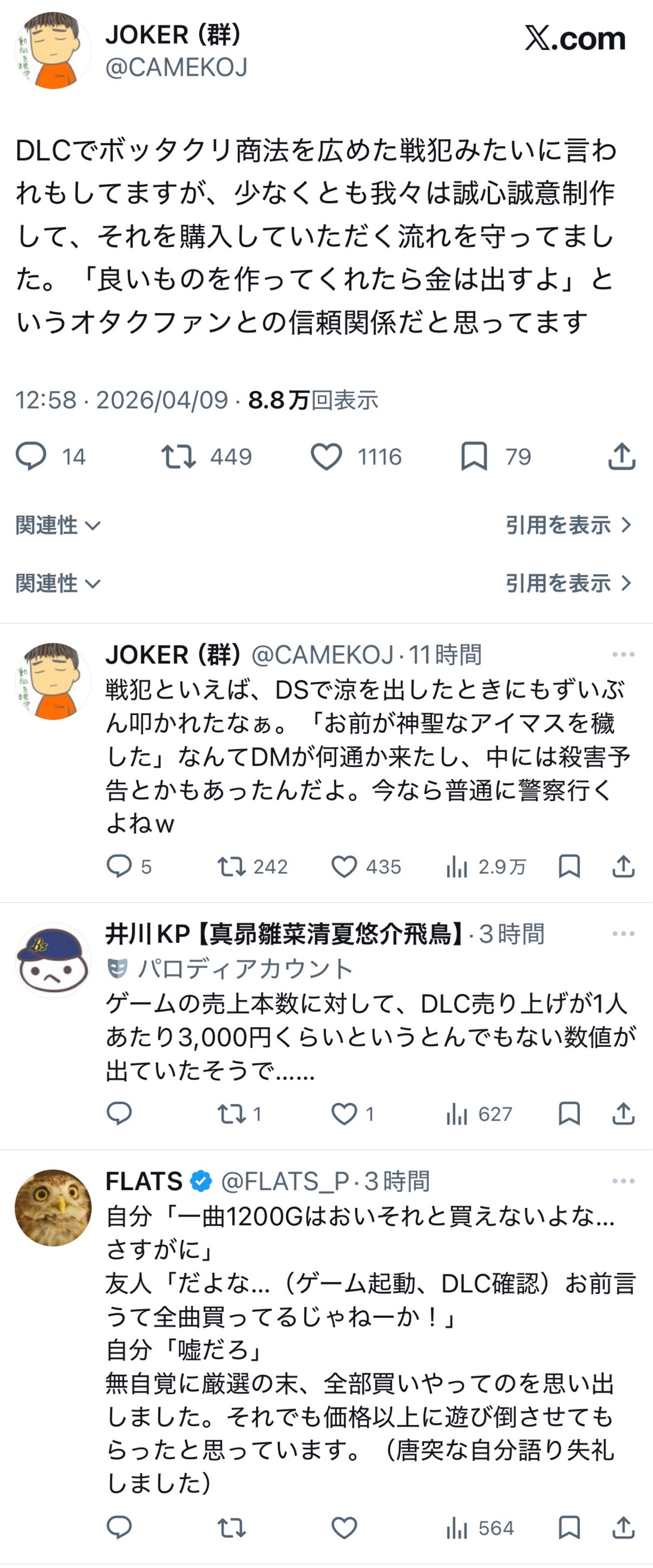Share the main JOKER post
This screenshot has height=1568, width=653.
point(622,456)
